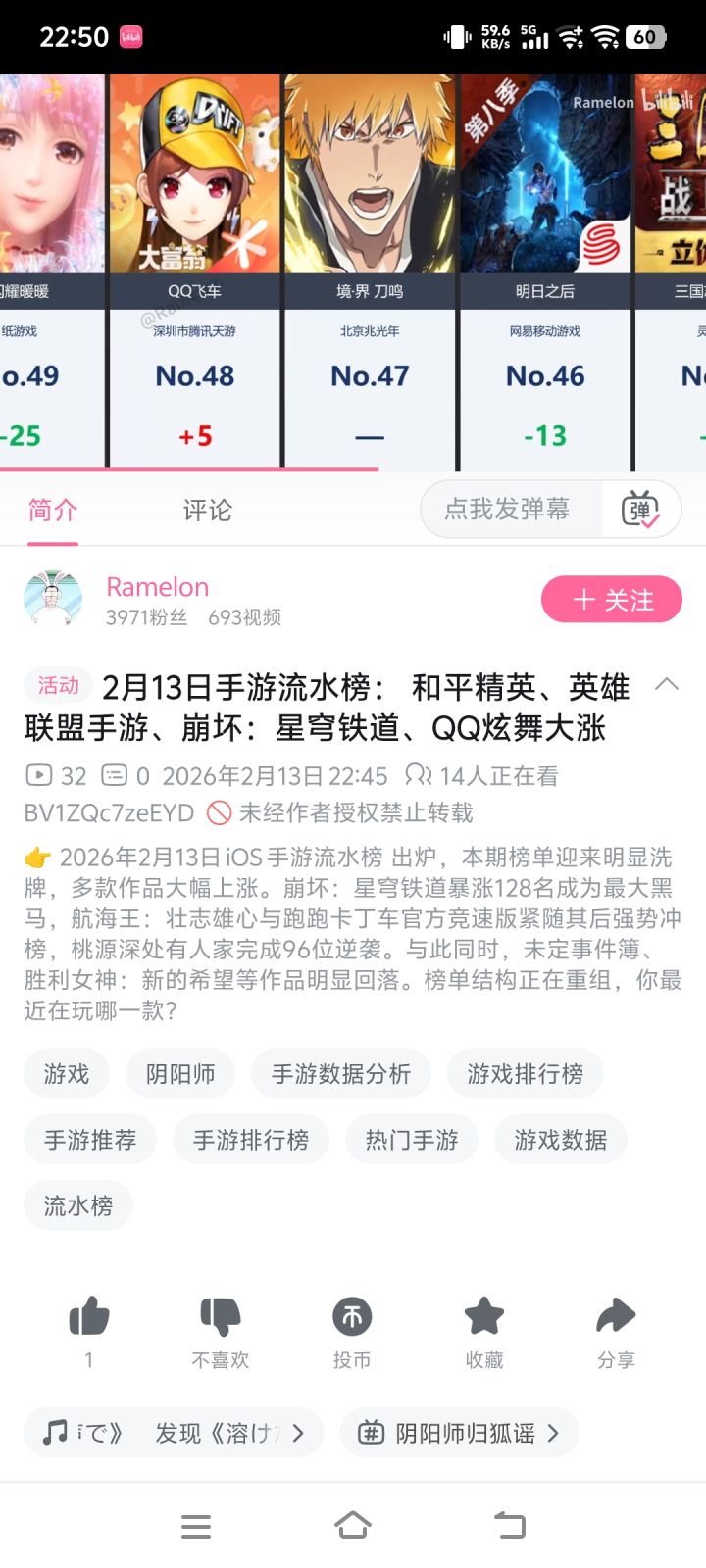Open the 阴阳师归狐谣 topic via its arrow
This screenshot has height=1568, width=706.
(x=554, y=1432)
